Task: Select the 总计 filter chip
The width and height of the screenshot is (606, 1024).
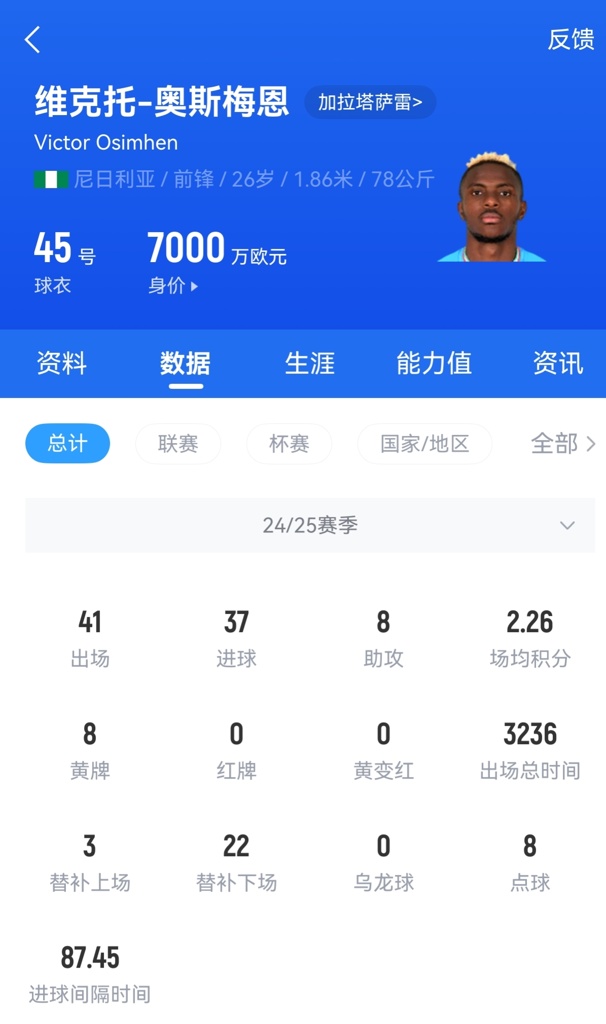Action: pos(68,444)
